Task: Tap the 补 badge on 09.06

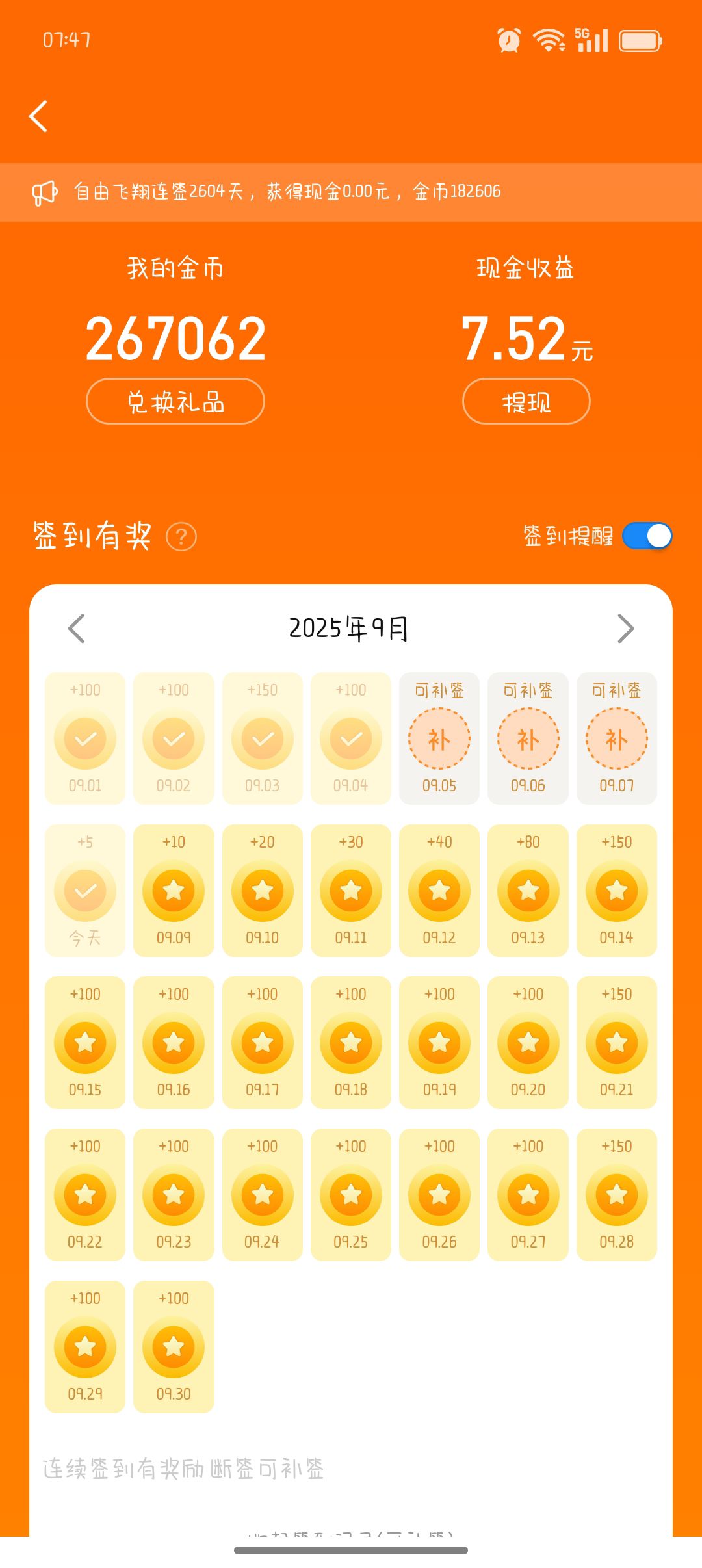Action: (528, 739)
